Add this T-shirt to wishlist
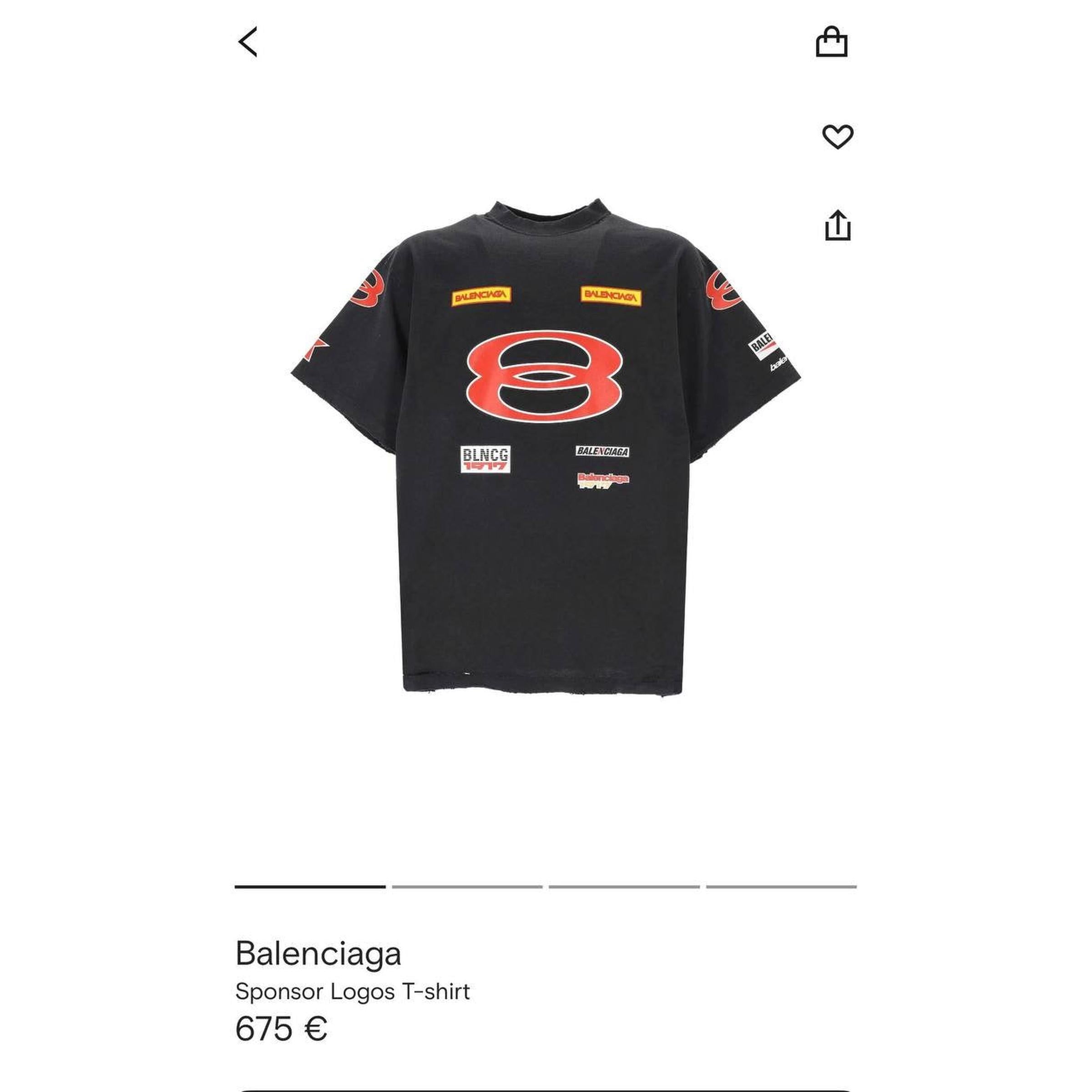 click(x=837, y=136)
